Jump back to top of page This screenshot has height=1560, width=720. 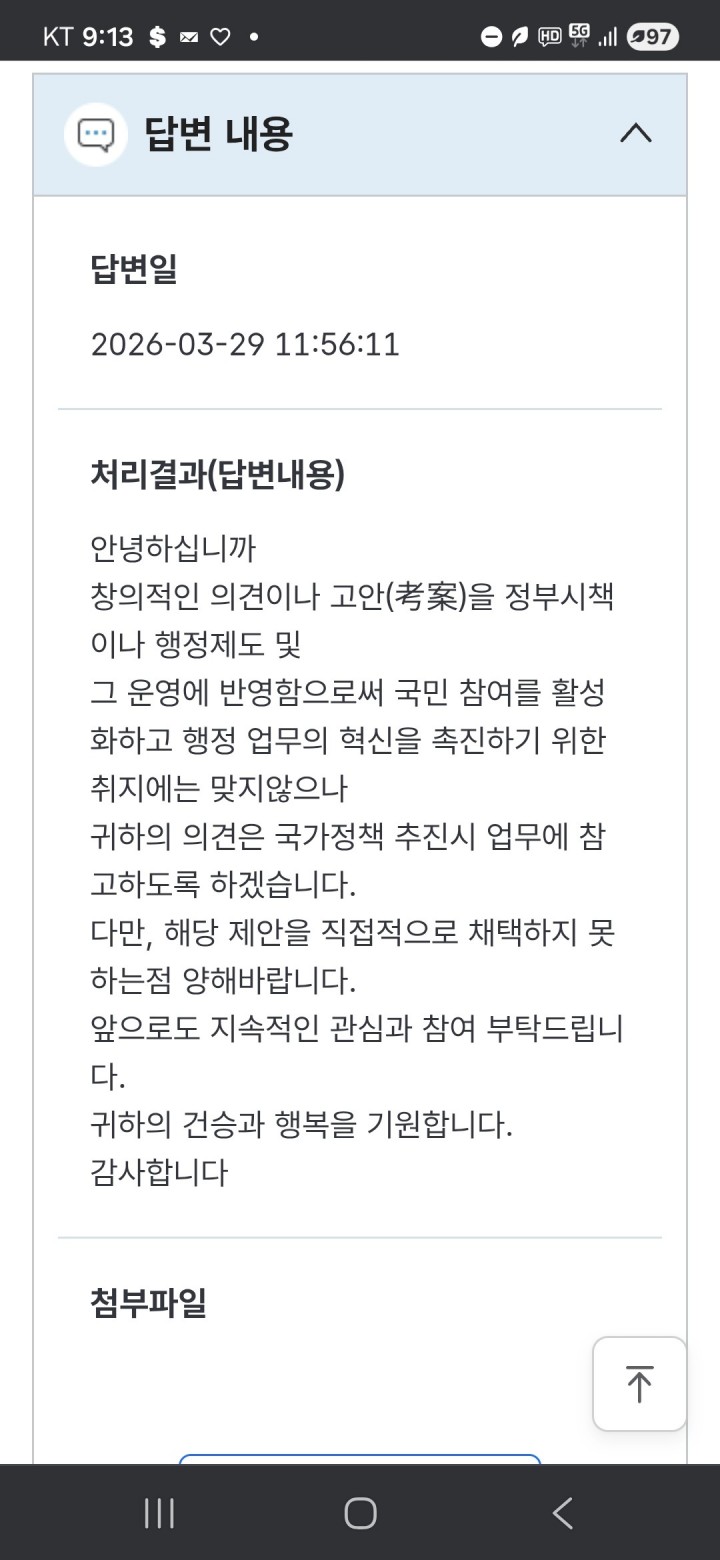[x=639, y=1384]
